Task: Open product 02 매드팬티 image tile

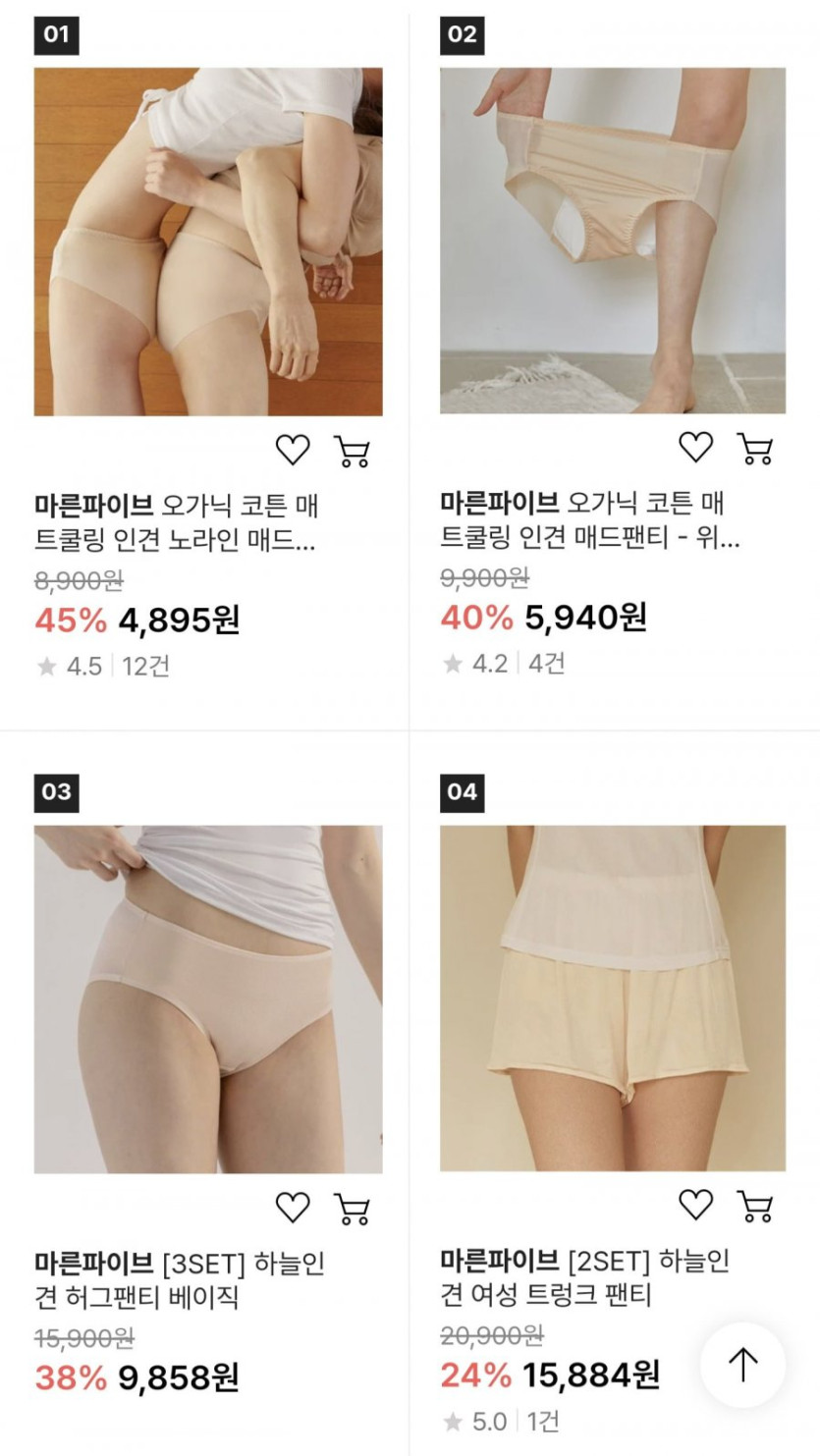Action: (x=613, y=241)
